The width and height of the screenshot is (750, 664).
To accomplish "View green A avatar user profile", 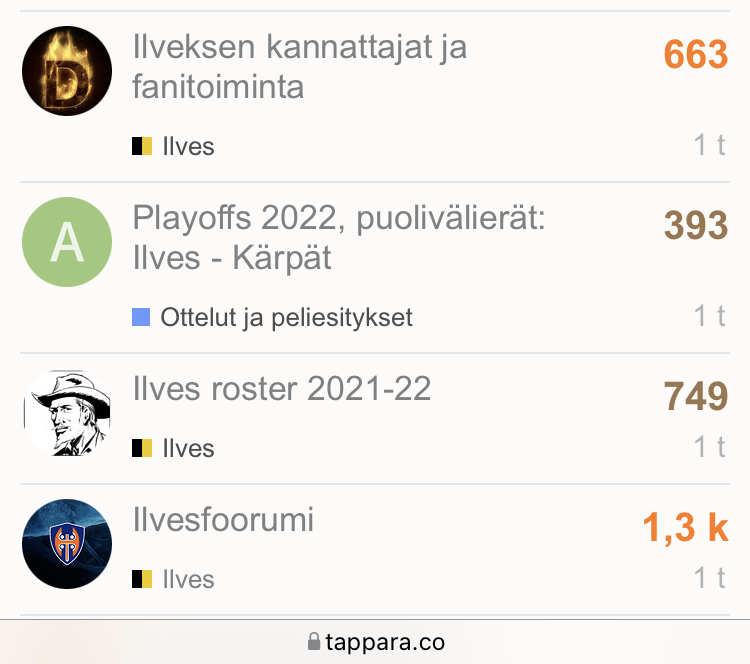I will (67, 243).
